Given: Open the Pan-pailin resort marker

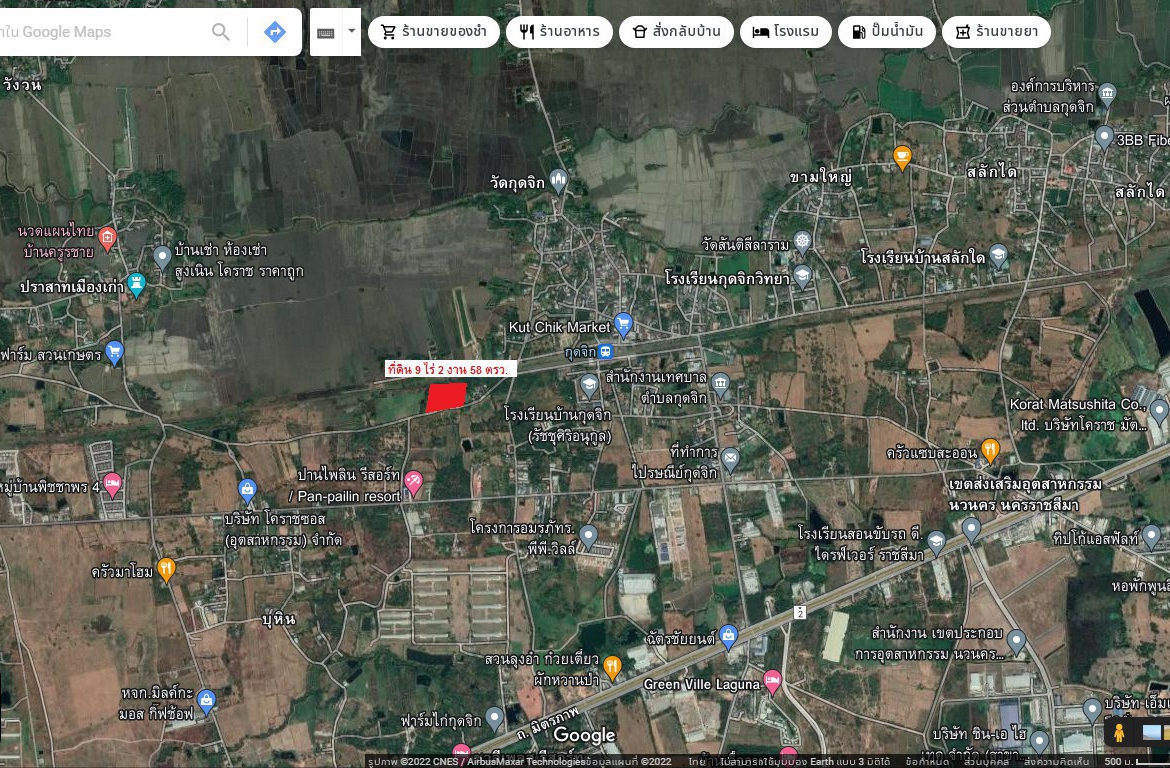Looking at the screenshot, I should [412, 484].
